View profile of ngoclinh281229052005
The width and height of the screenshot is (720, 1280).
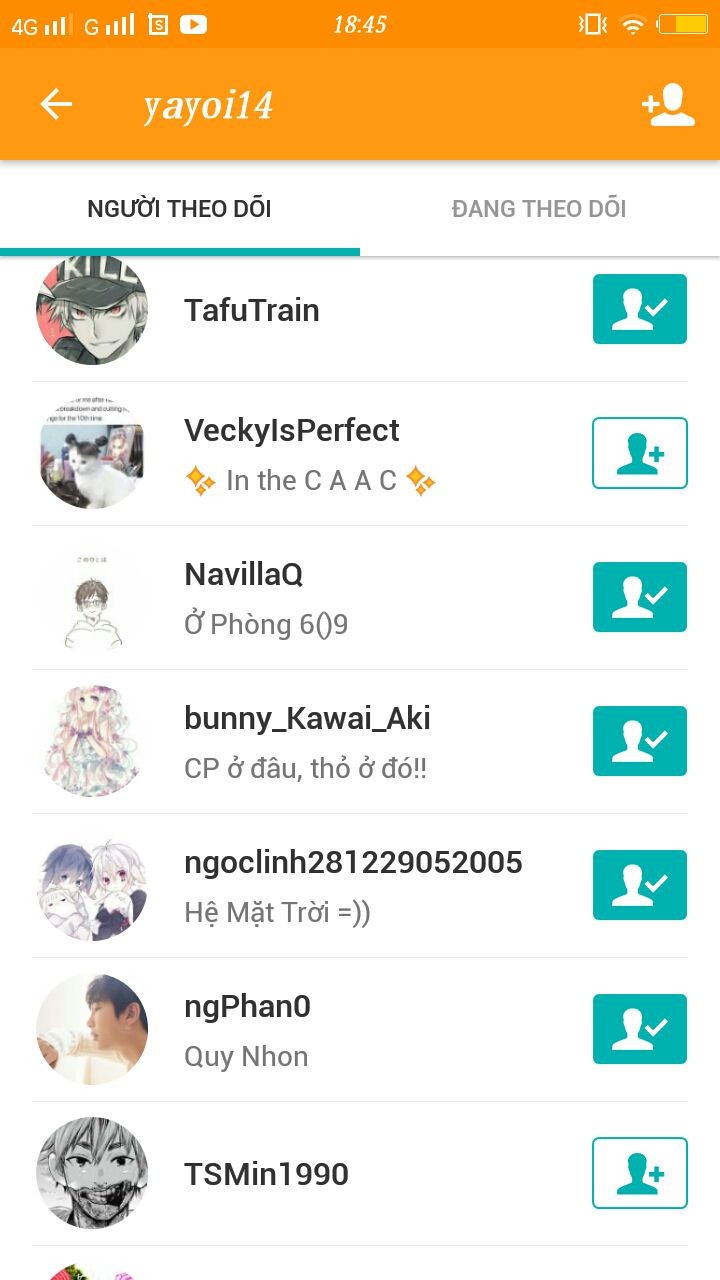(x=353, y=863)
